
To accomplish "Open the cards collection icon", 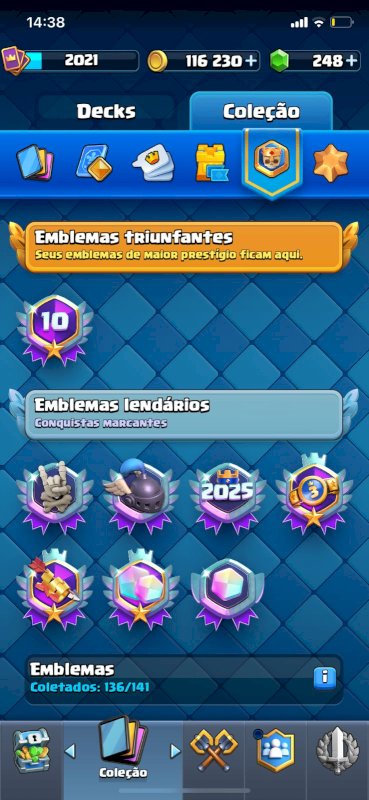I will click(x=35, y=163).
